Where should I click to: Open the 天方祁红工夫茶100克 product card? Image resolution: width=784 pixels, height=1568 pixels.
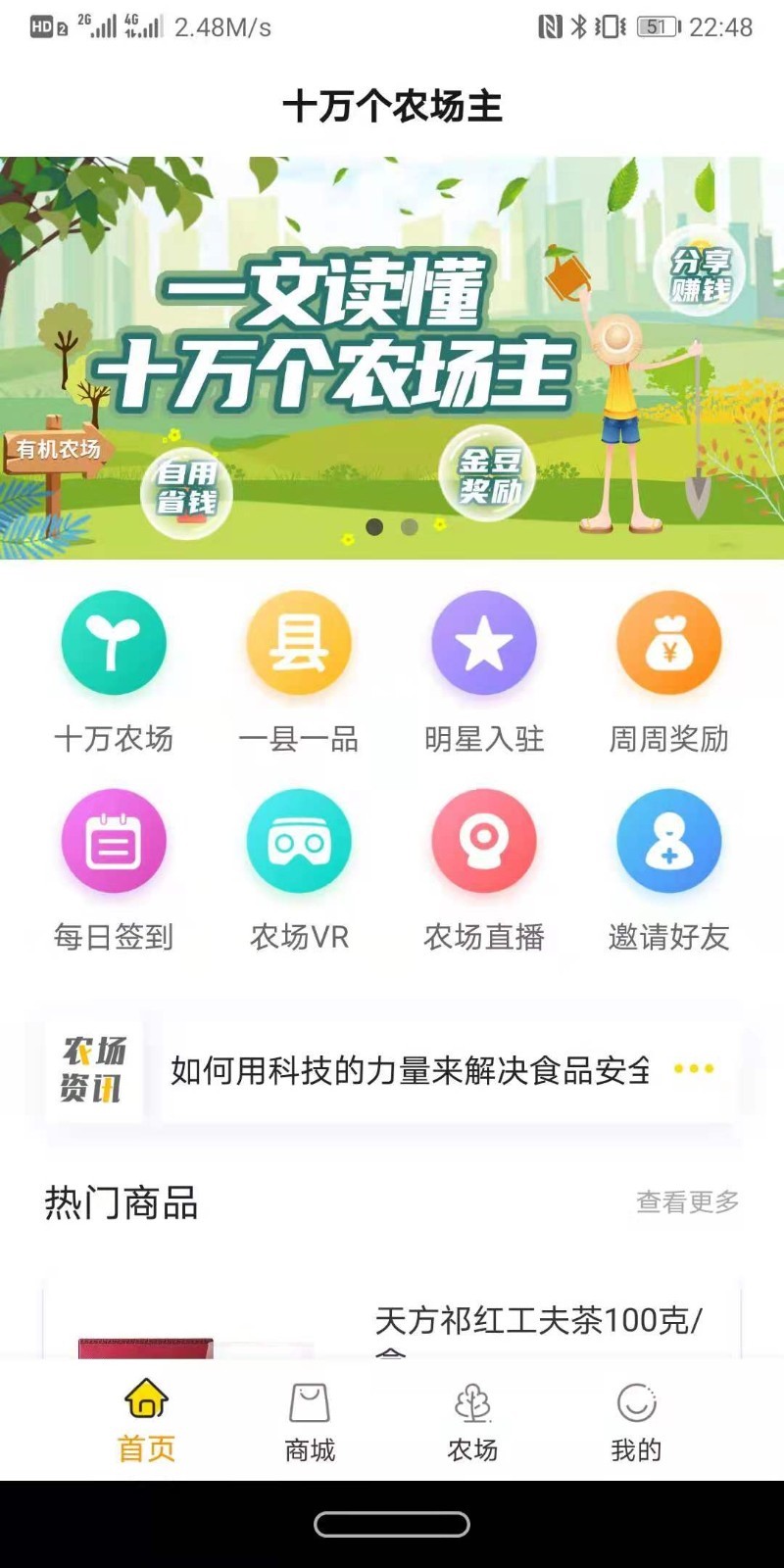pos(392,1318)
